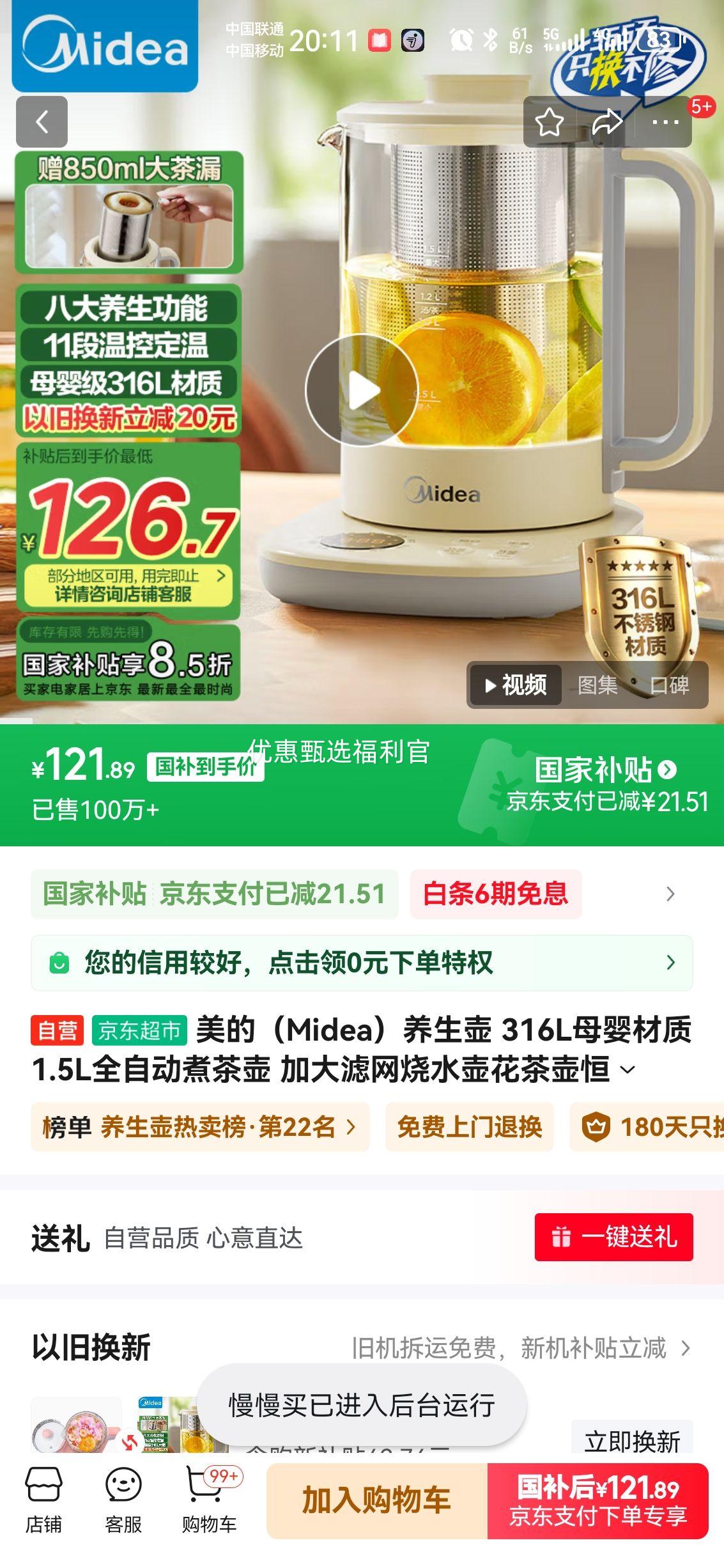724x1568 pixels.
Task: Click the more options (...) icon
Action: pyautogui.click(x=667, y=123)
